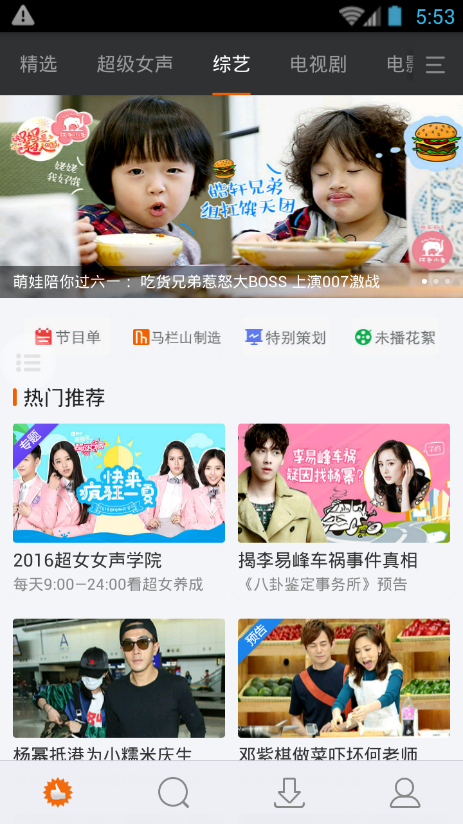Viewport: 463px width, 824px height.
Task: Open the channel list menu icon
Action: pos(435,65)
